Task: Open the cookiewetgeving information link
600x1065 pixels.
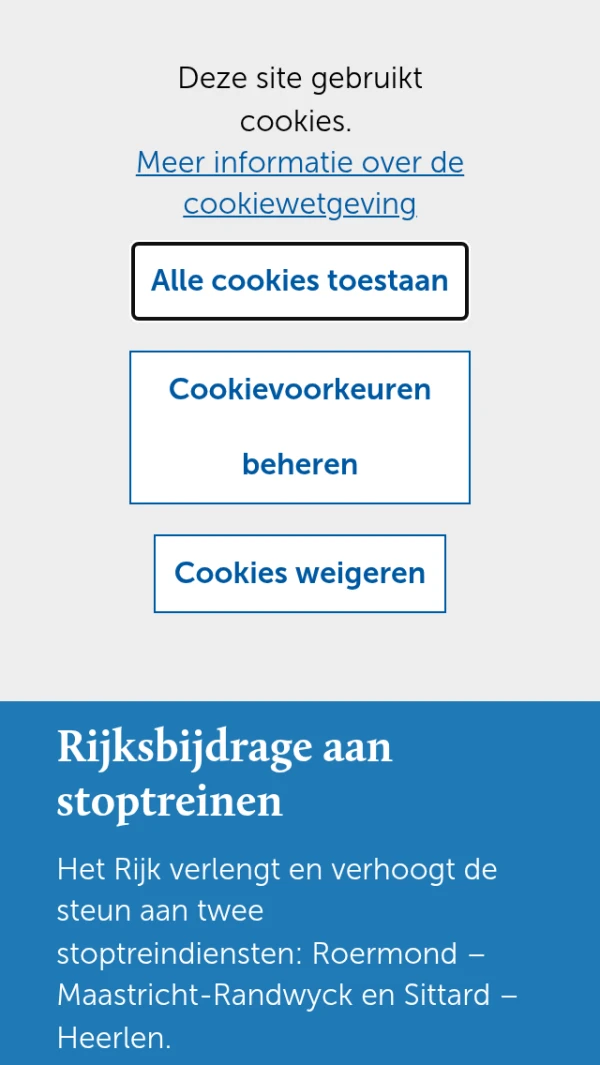Action: coord(300,183)
